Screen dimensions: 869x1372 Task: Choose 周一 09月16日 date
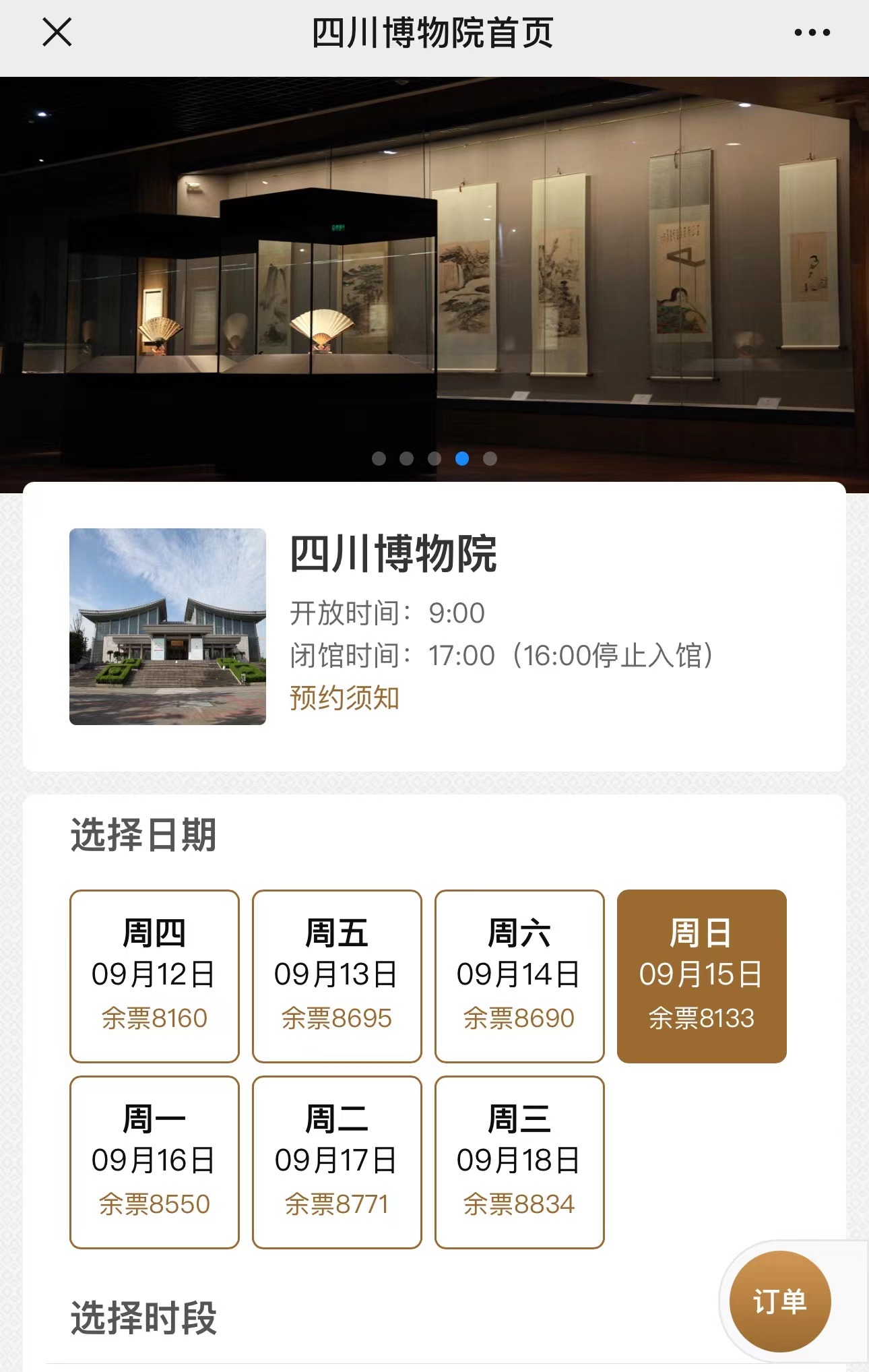click(154, 1162)
